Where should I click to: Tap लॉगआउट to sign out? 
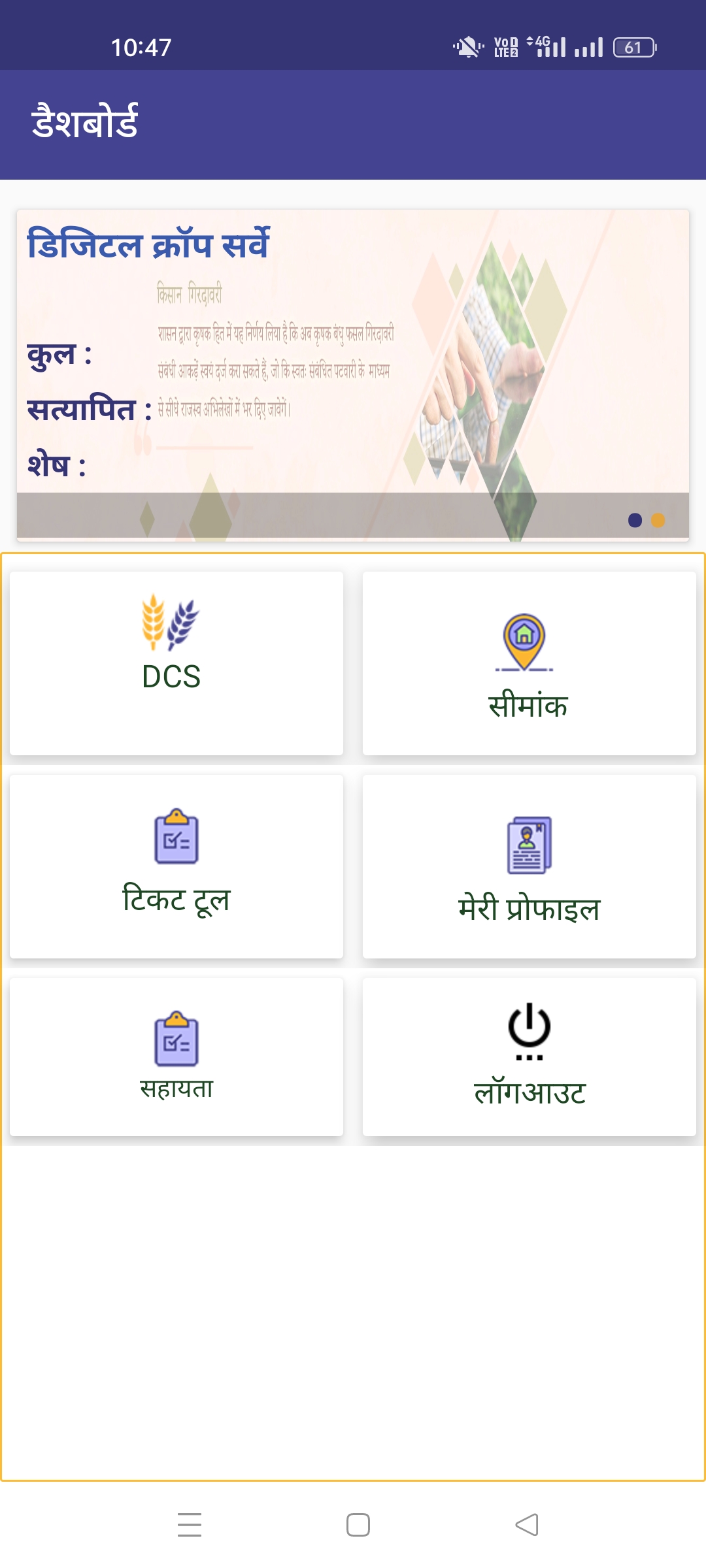coord(529,1056)
